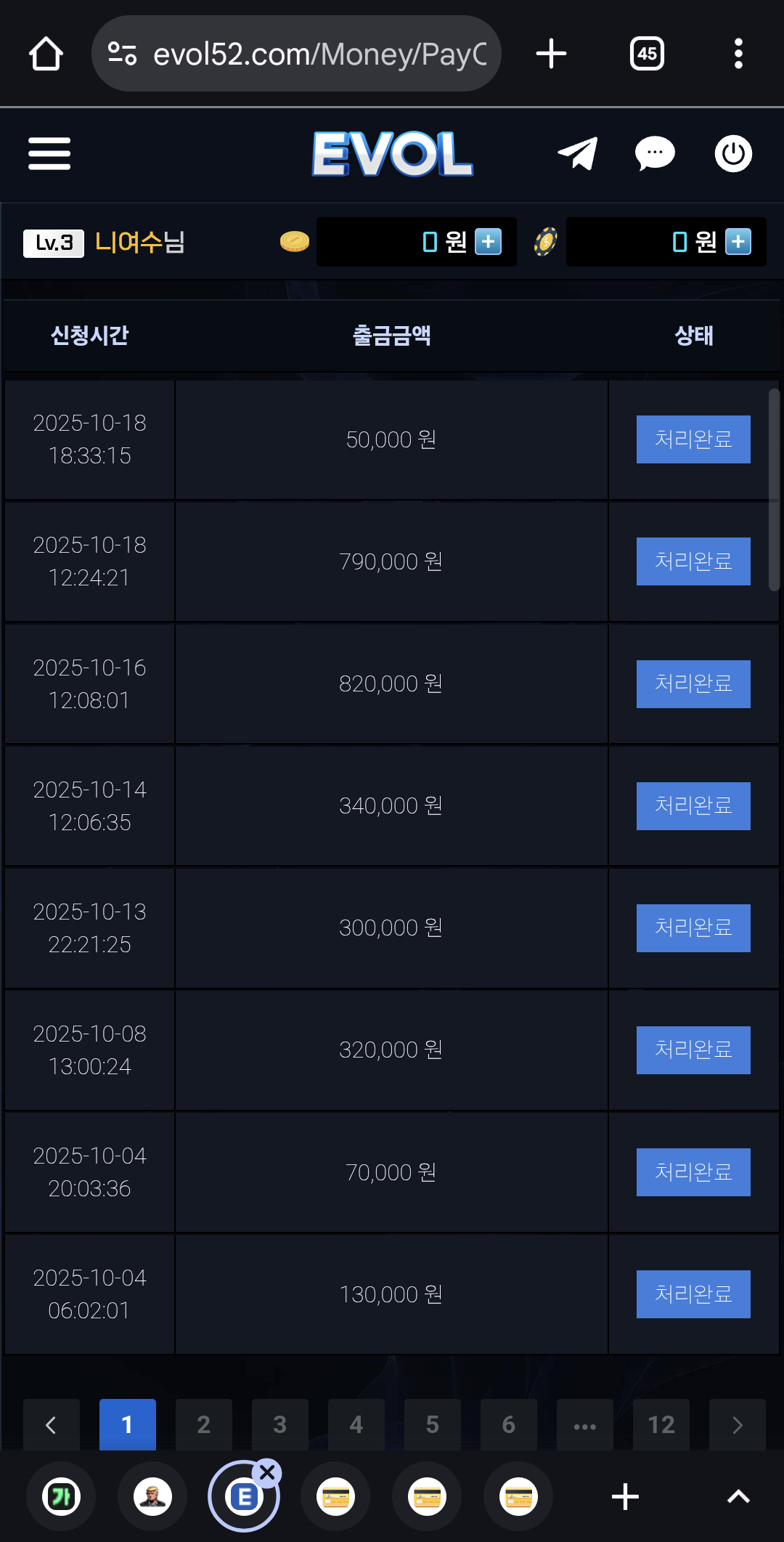The height and width of the screenshot is (1542, 784).
Task: Go to the next page arrow
Action: pyautogui.click(x=738, y=1424)
